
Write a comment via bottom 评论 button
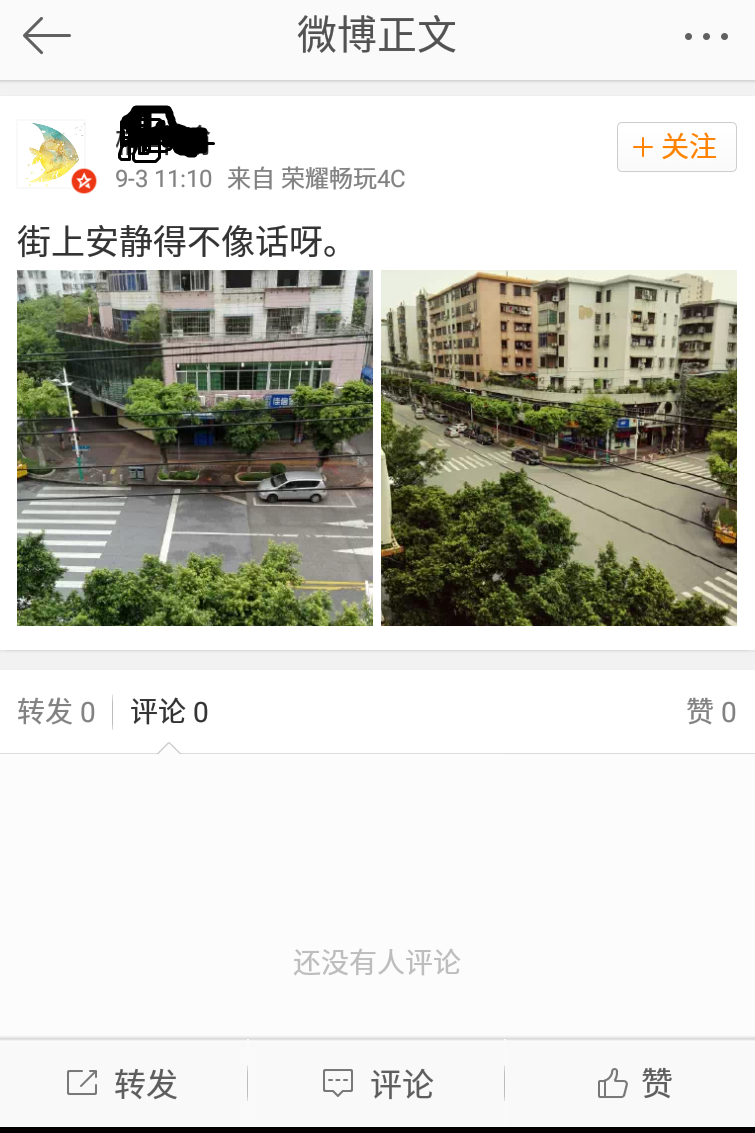click(377, 1084)
